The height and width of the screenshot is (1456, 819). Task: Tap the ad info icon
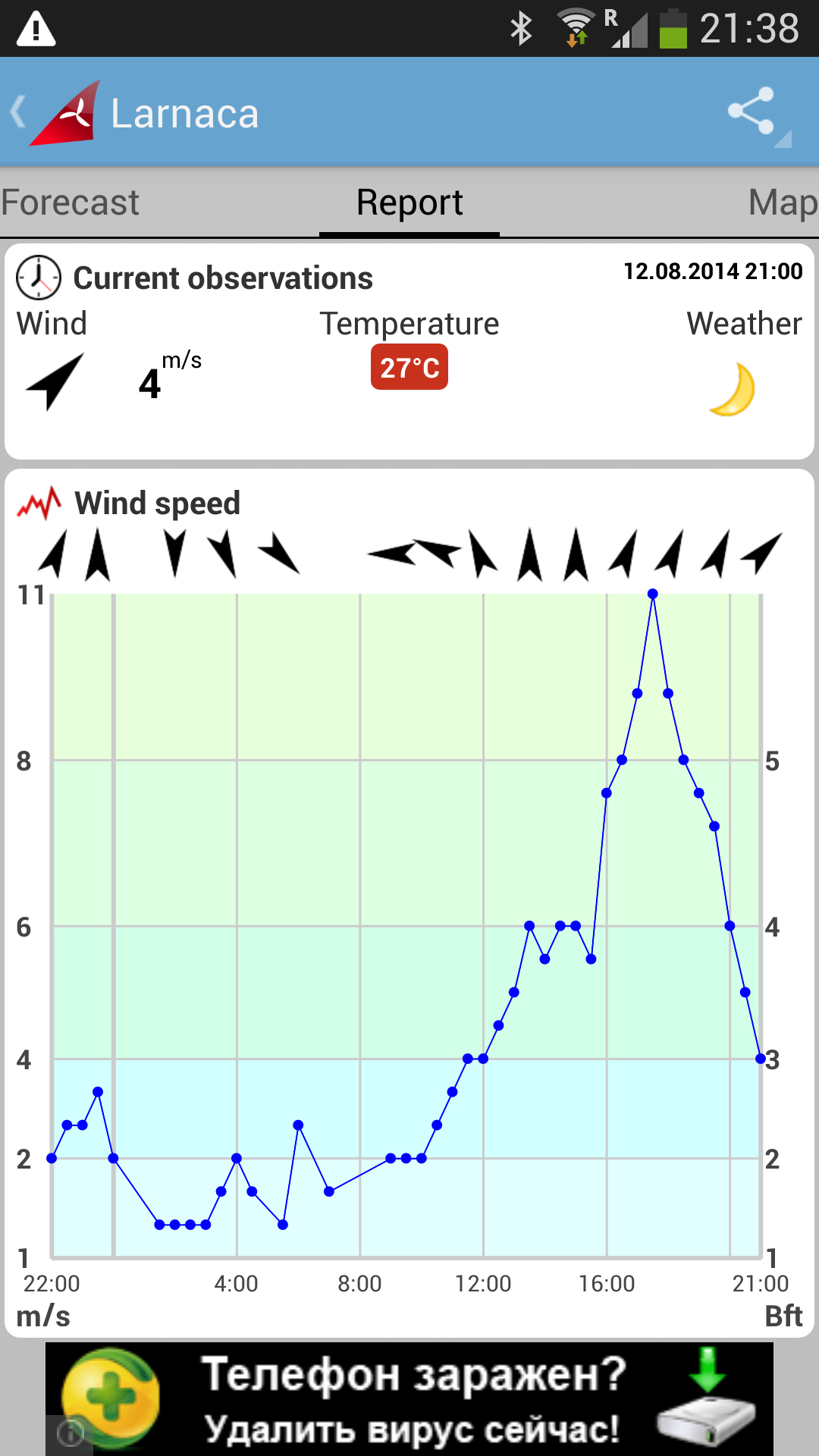71,1434
